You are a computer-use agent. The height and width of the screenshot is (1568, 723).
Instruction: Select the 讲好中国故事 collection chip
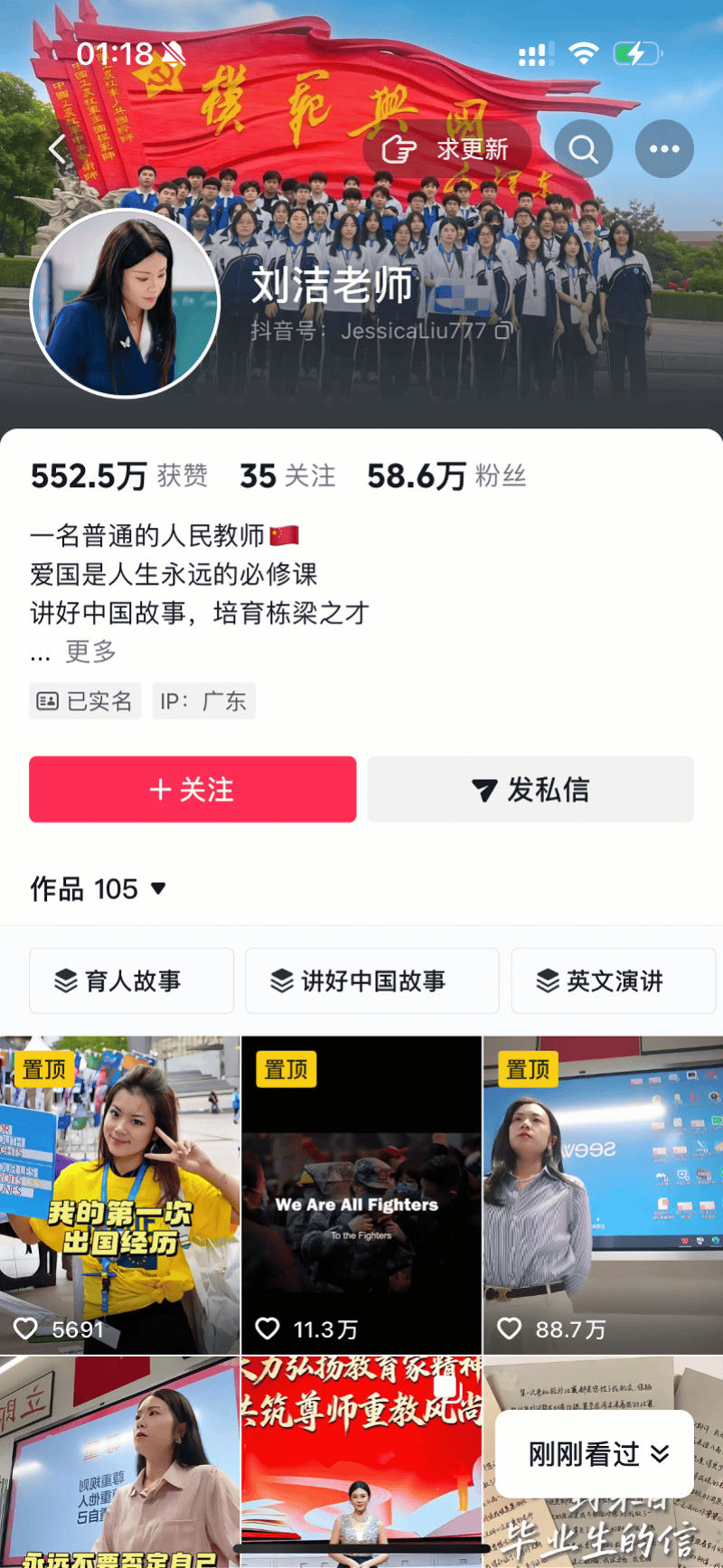pos(372,981)
